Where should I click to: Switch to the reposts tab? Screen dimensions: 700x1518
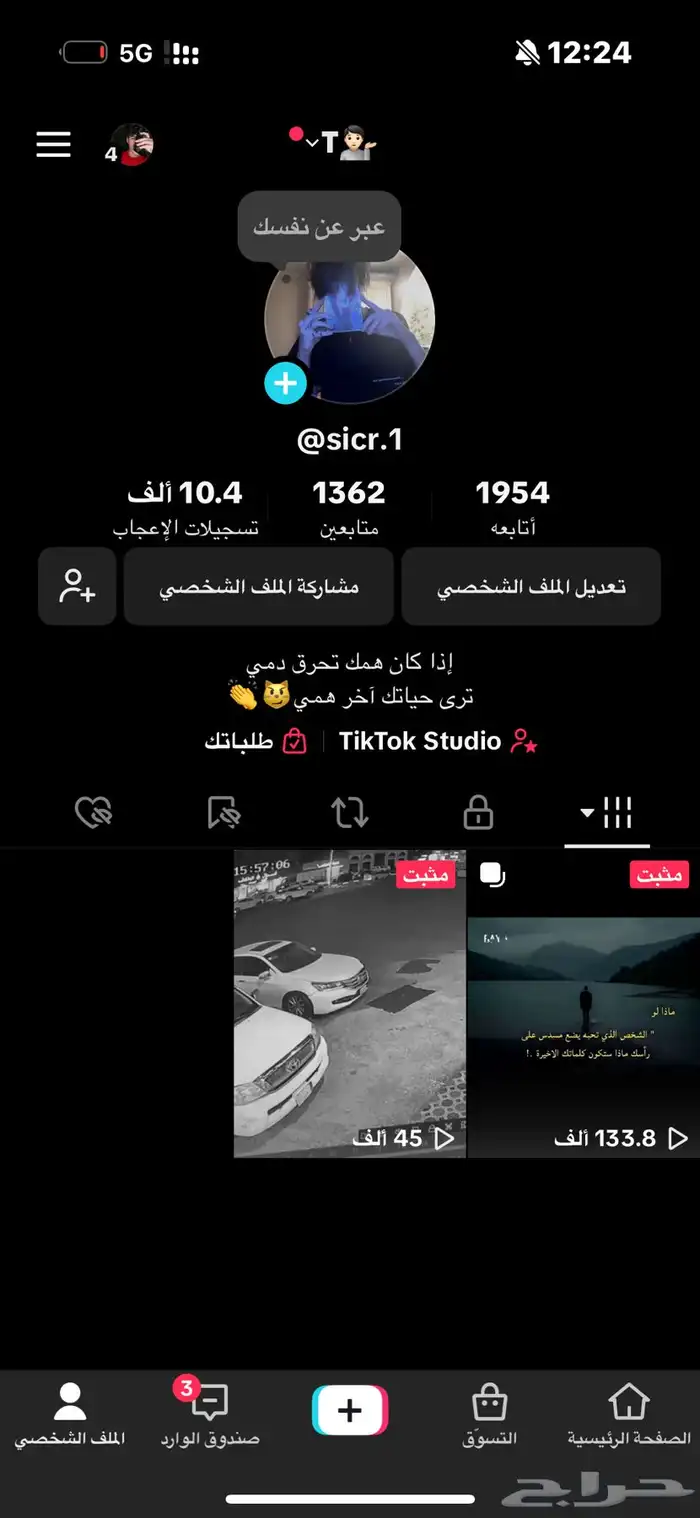point(350,813)
